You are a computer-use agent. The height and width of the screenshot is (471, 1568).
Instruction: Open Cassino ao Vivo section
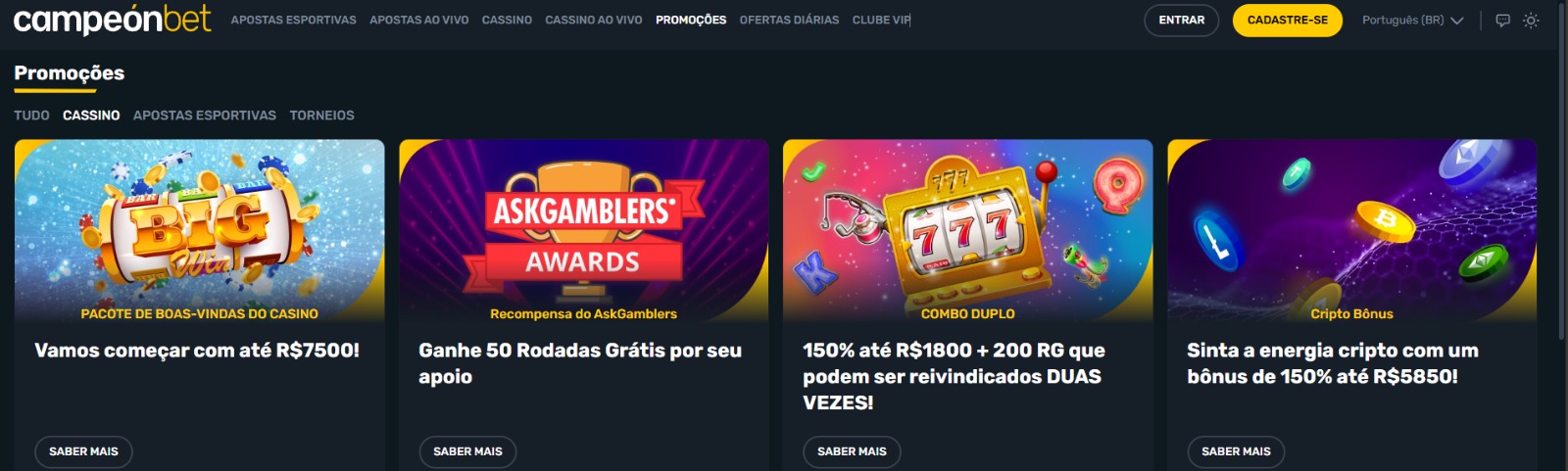click(593, 20)
